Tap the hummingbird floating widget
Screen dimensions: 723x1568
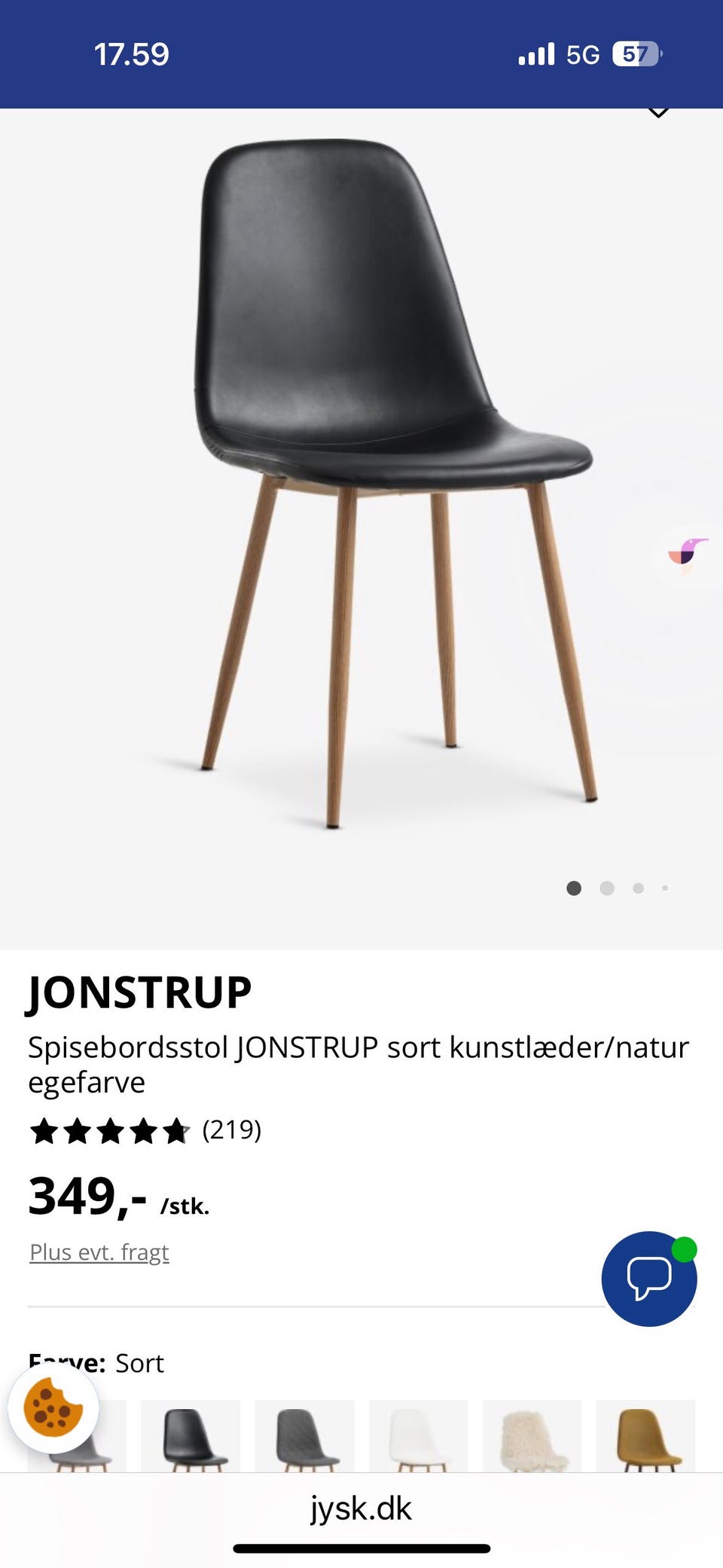687,556
